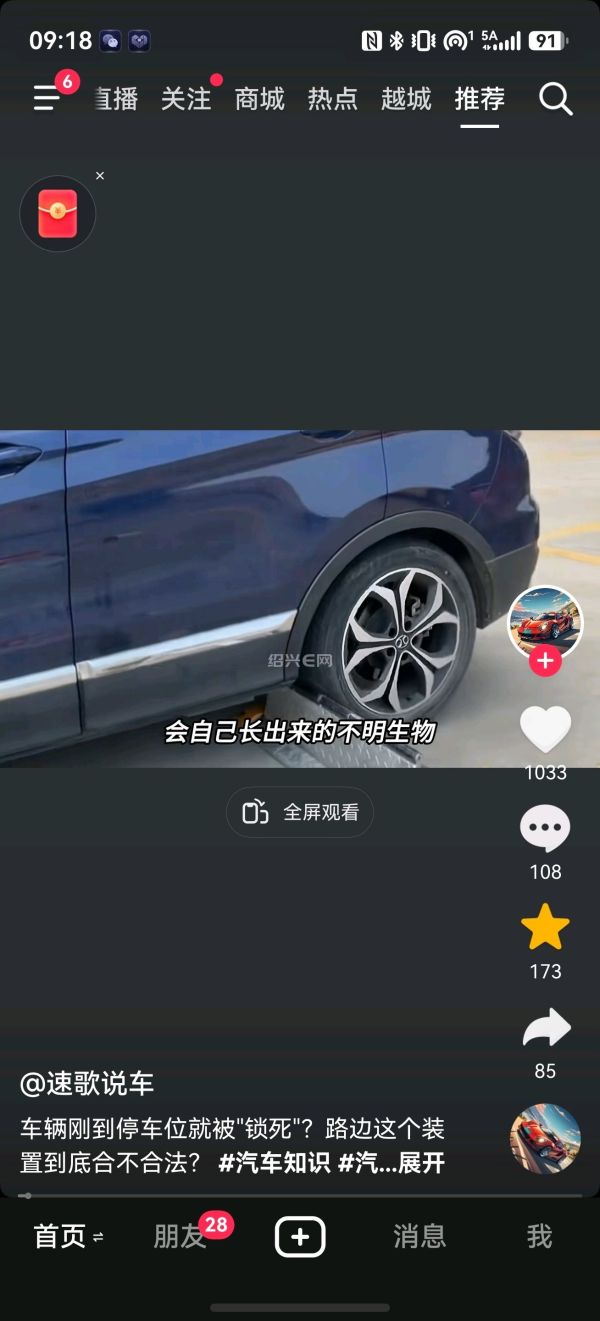Follow 速歌说车 with the plus button
The width and height of the screenshot is (600, 1321).
pyautogui.click(x=545, y=661)
